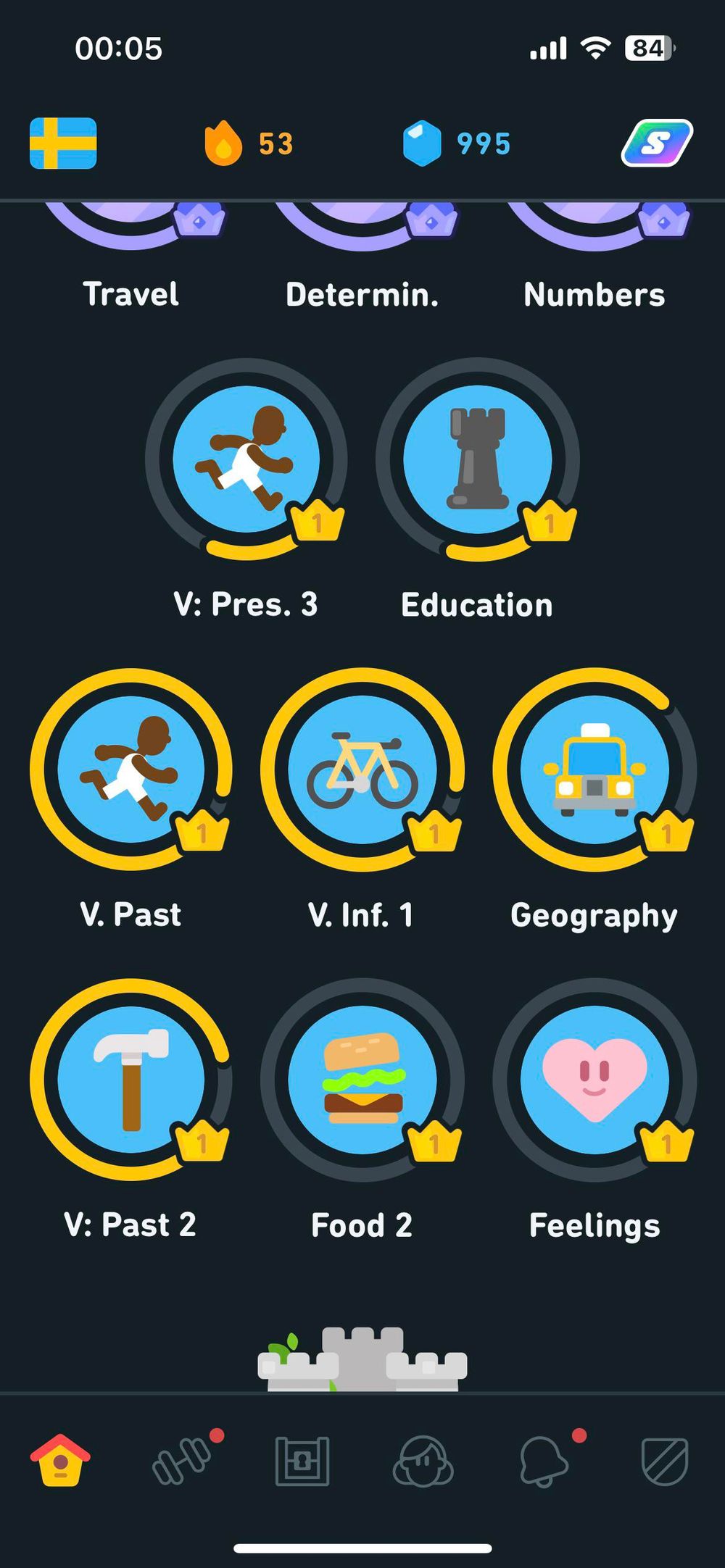Open the profile face tab

(423, 1461)
